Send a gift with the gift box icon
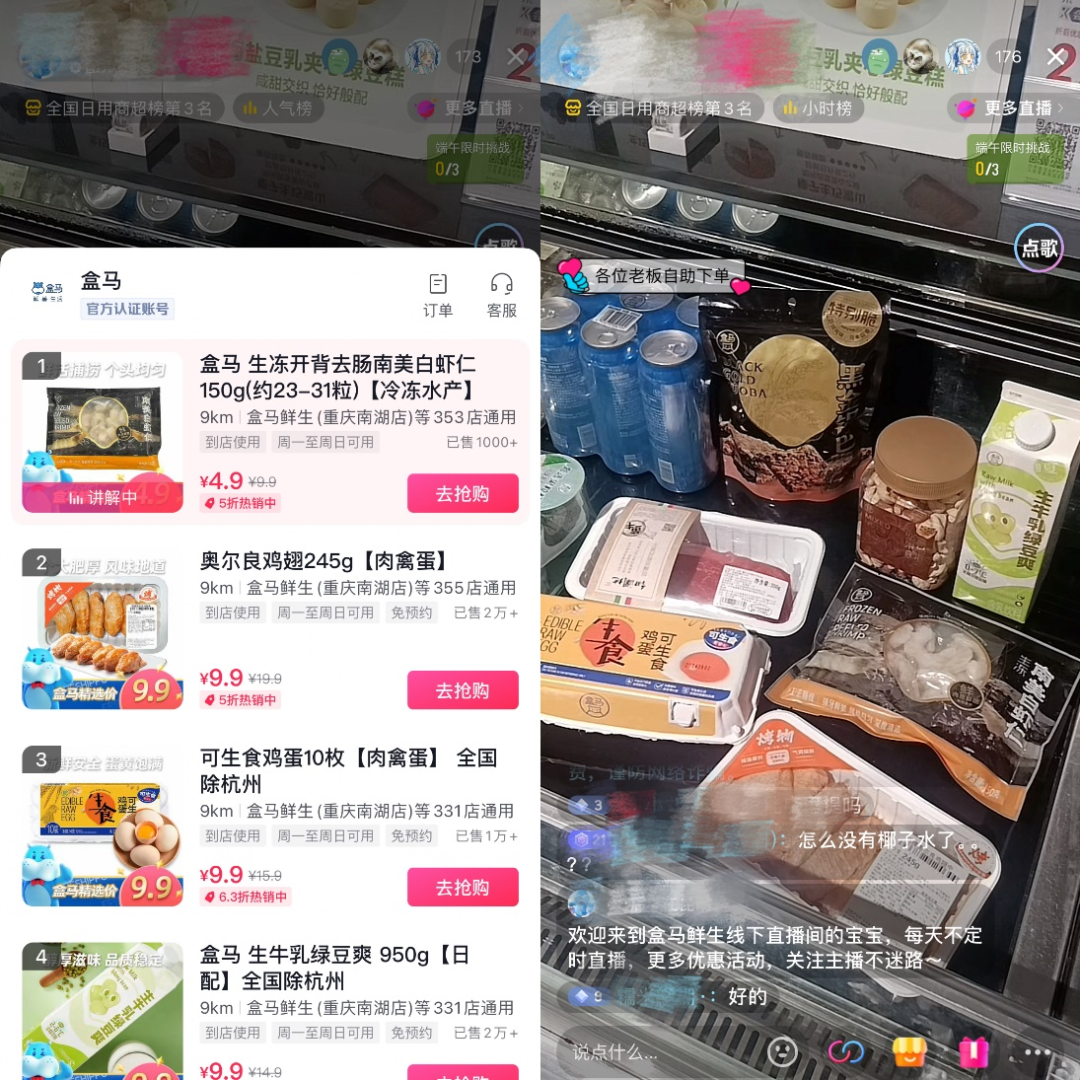 click(972, 1051)
